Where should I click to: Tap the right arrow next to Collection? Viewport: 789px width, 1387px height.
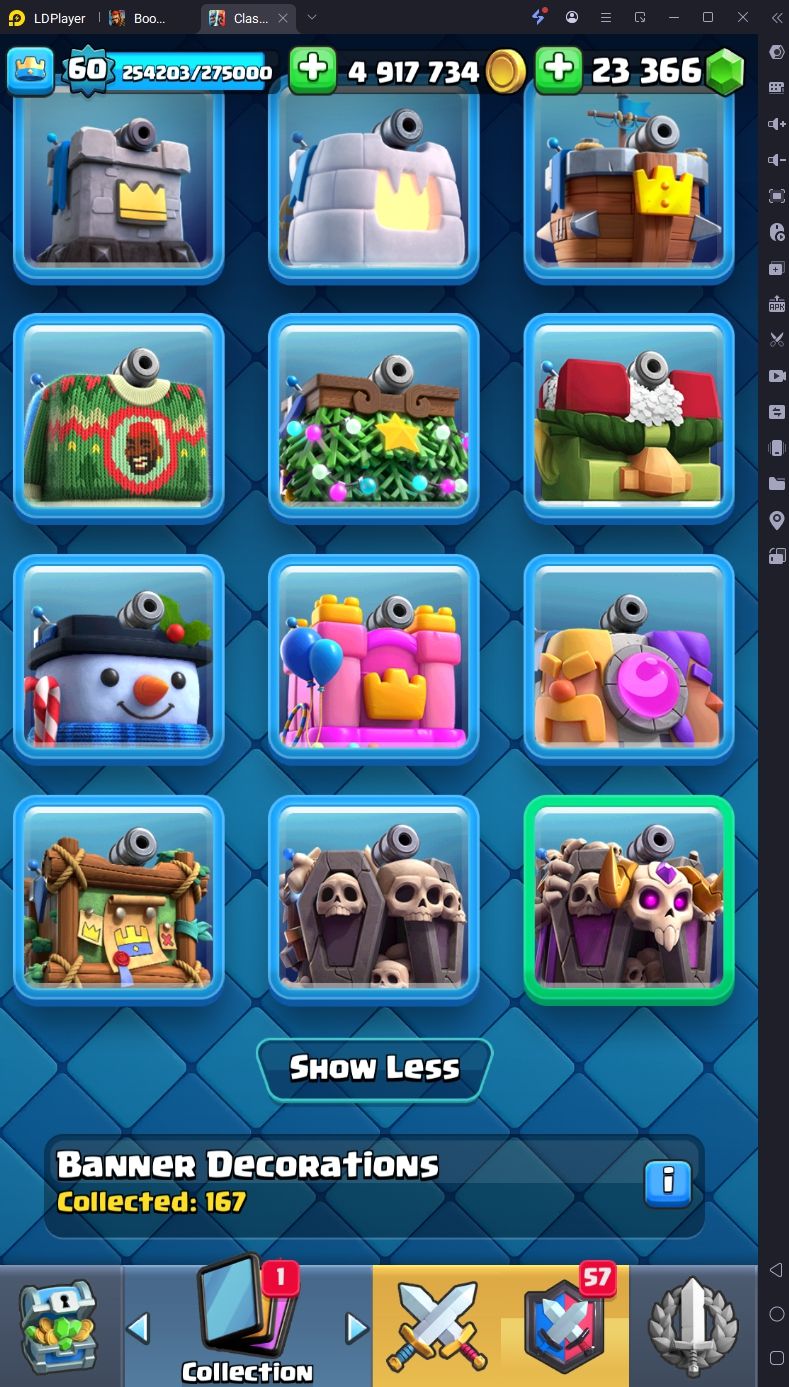click(356, 1328)
